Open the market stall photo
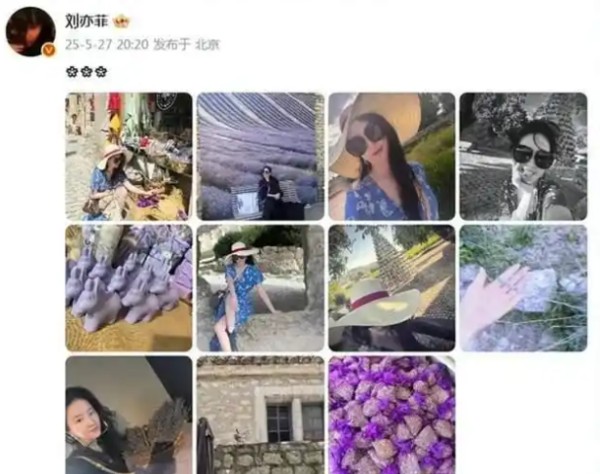 [129, 156]
